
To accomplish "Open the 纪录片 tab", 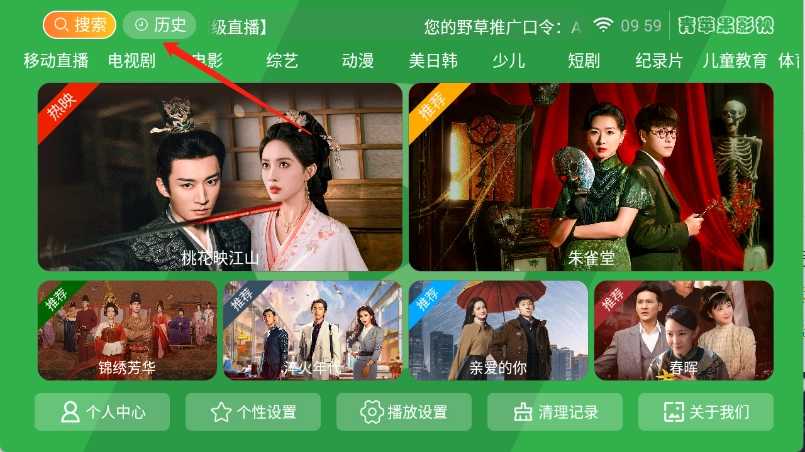I will click(x=659, y=61).
